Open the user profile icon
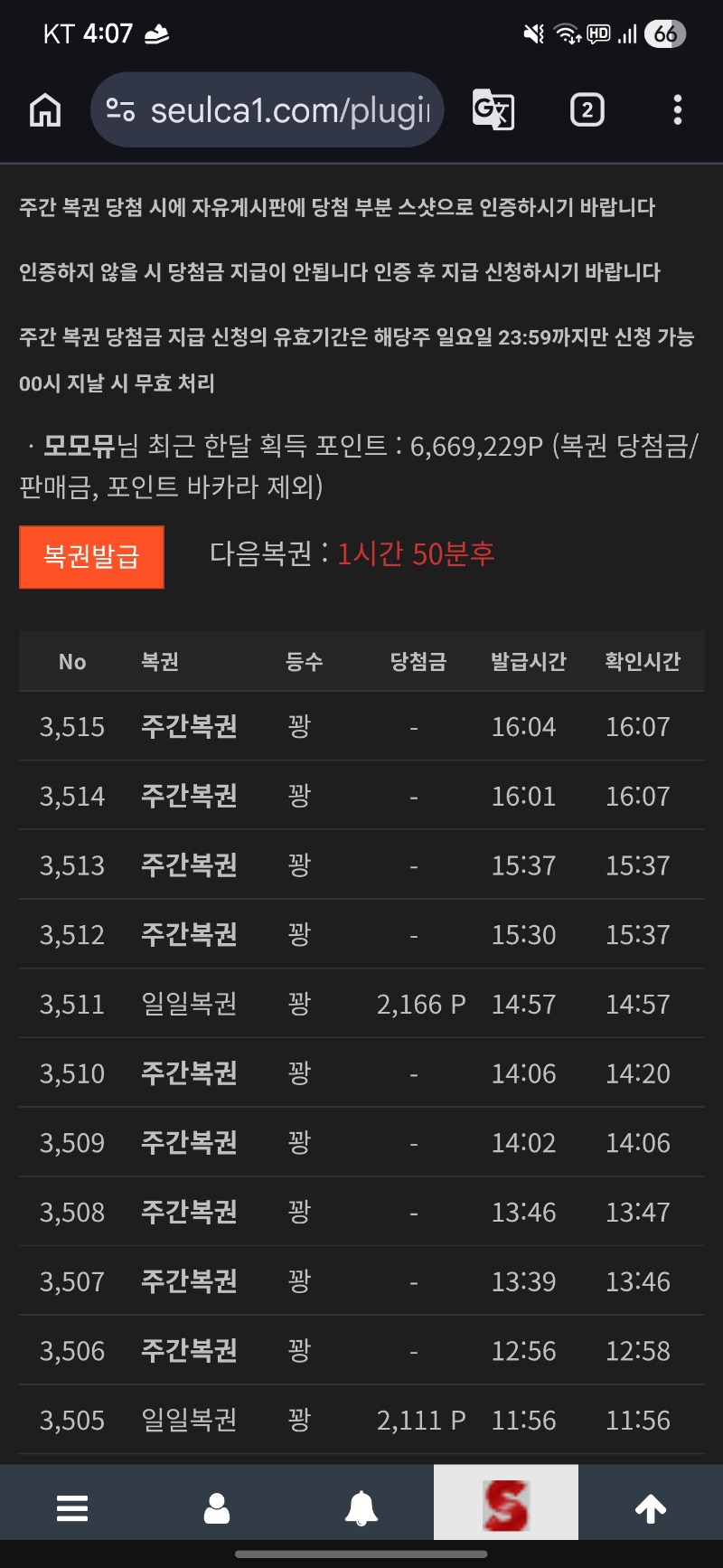723x1568 pixels. (x=217, y=1507)
